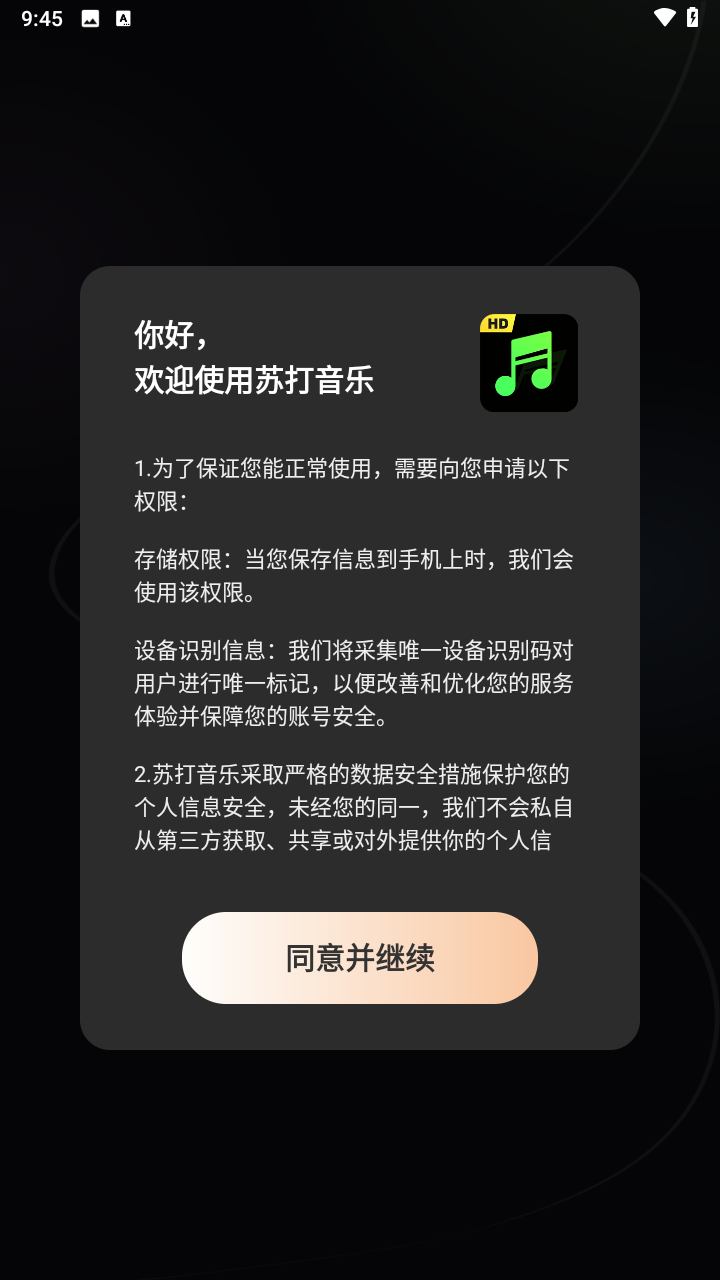The image size is (720, 1280).
Task: Tap the battery charging icon in the status bar
Action: pos(695,17)
